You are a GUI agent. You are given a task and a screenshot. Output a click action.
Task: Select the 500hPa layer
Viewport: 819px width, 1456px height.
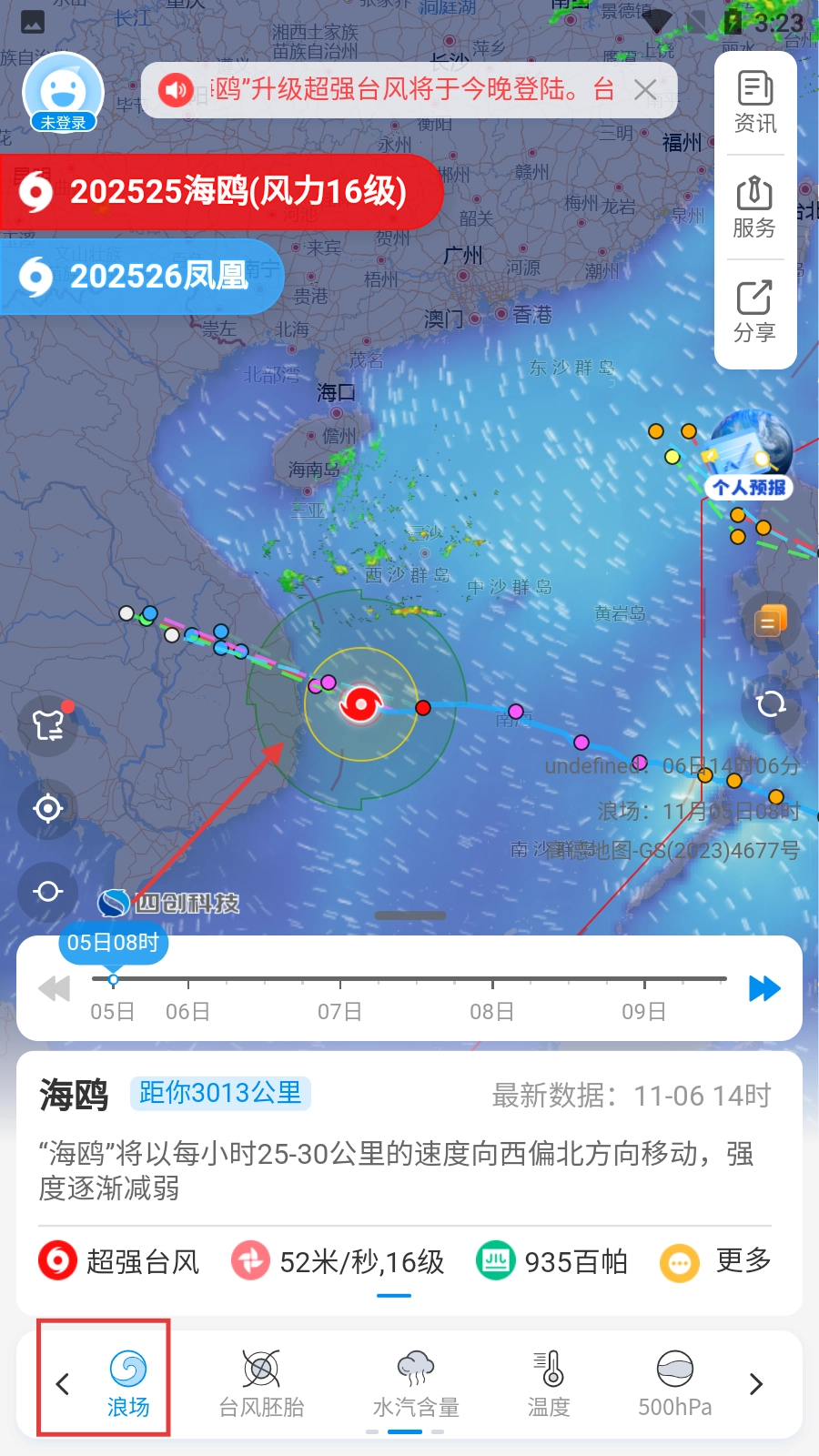(x=674, y=1383)
